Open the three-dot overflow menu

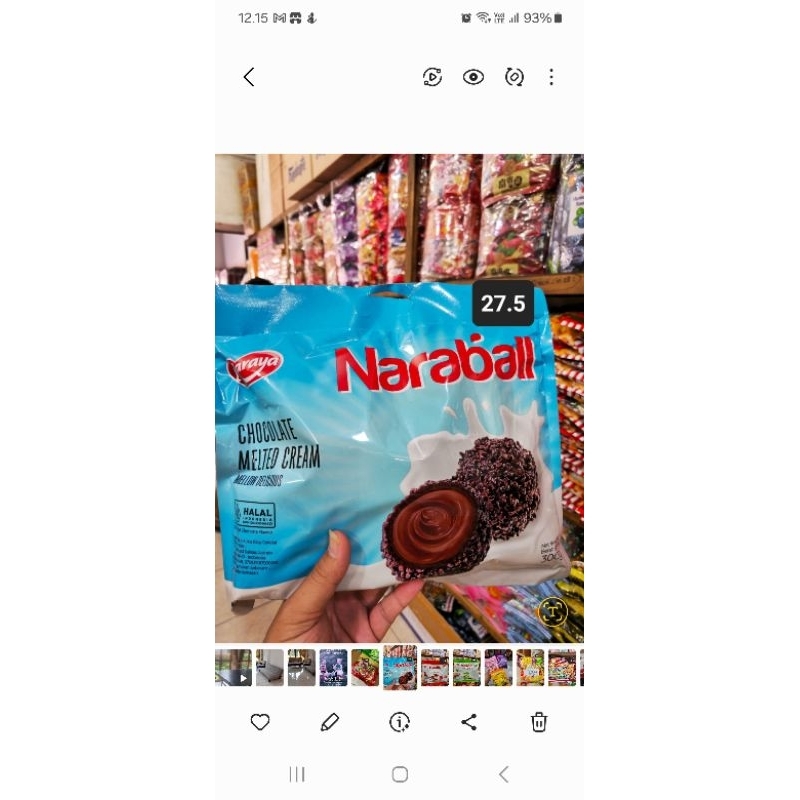pos(551,77)
